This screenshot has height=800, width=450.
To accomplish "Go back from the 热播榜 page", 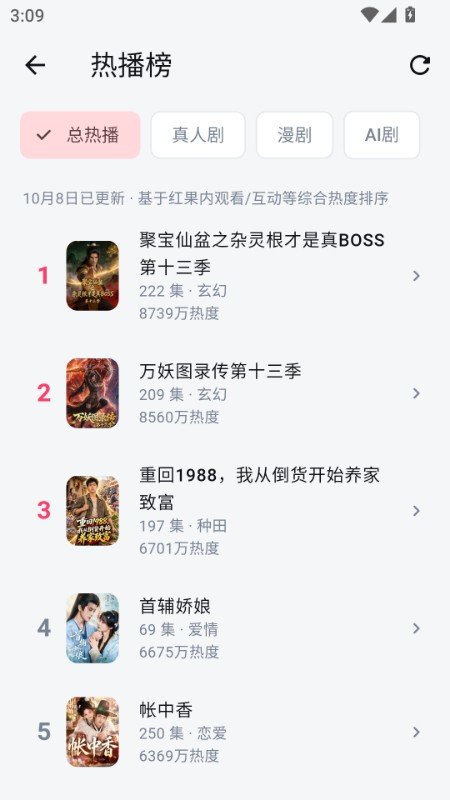I will click(35, 65).
